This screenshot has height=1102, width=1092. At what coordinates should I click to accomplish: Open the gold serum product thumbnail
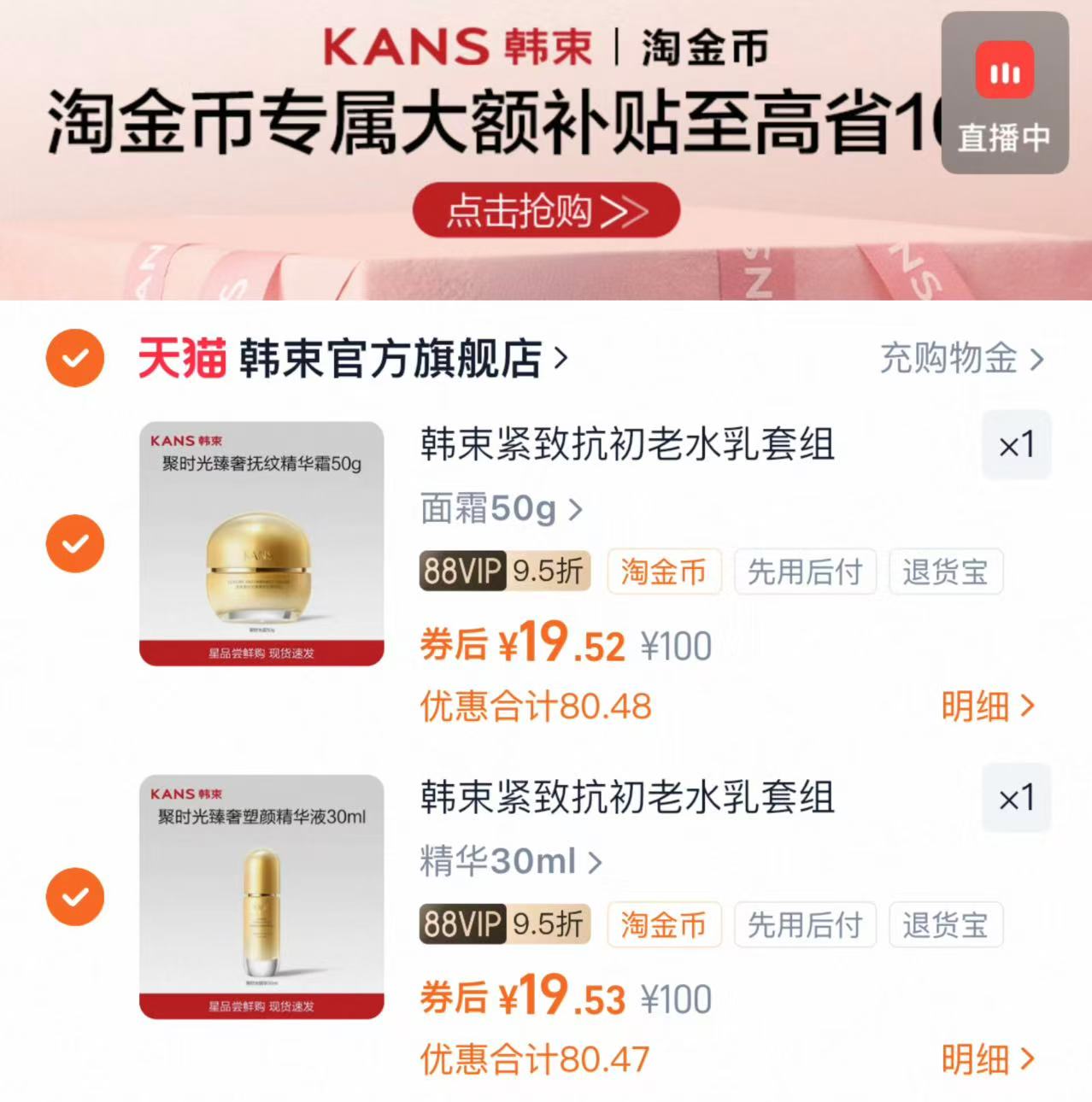pyautogui.click(x=261, y=896)
